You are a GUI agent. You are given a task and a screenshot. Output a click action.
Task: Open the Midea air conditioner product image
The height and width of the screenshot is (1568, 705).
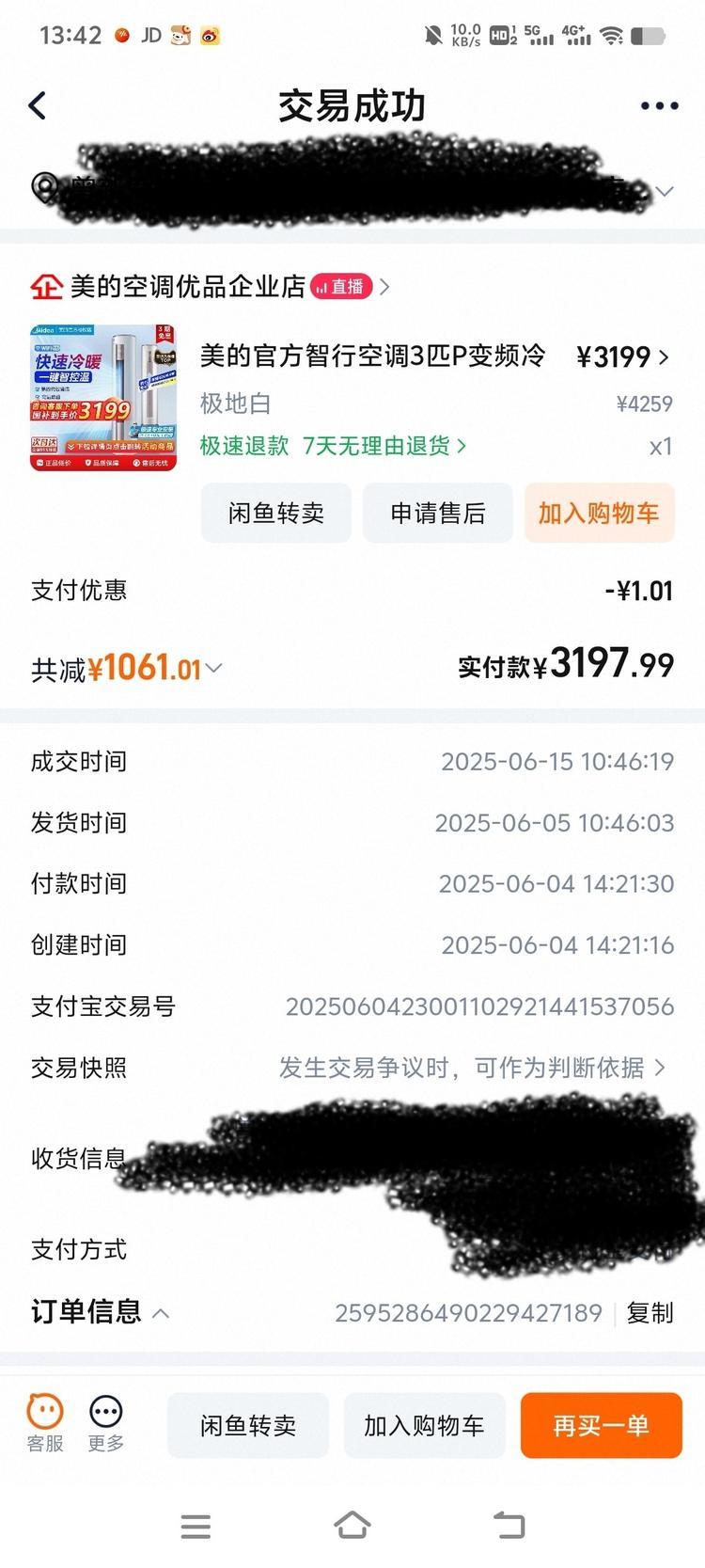tap(103, 398)
